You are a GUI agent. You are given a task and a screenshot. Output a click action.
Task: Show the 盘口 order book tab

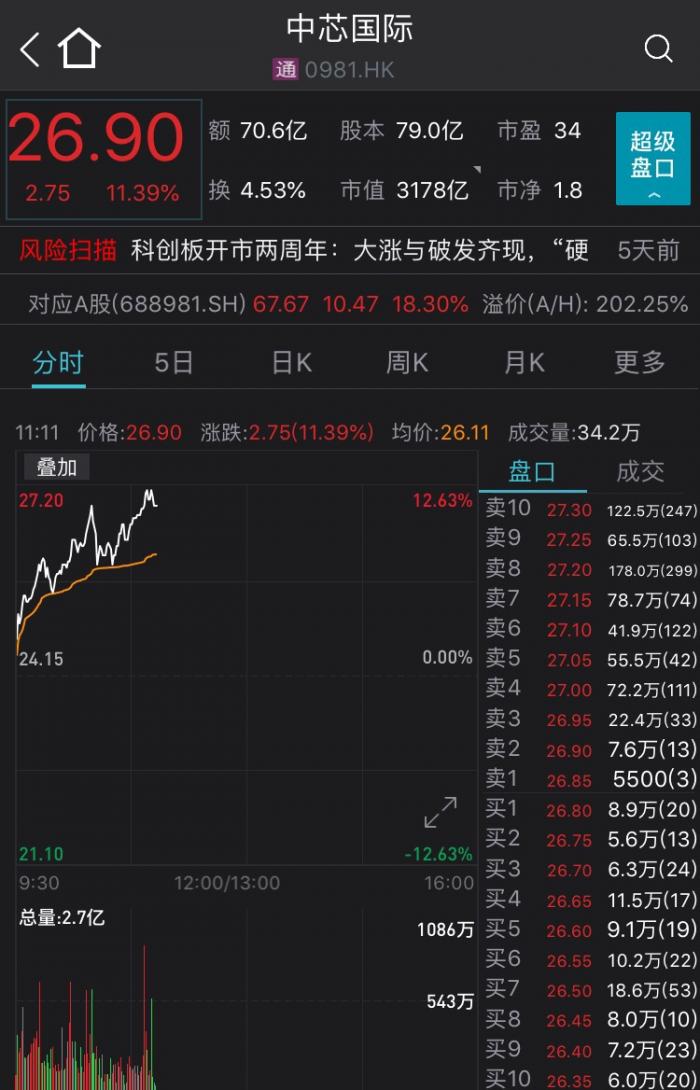[532, 472]
